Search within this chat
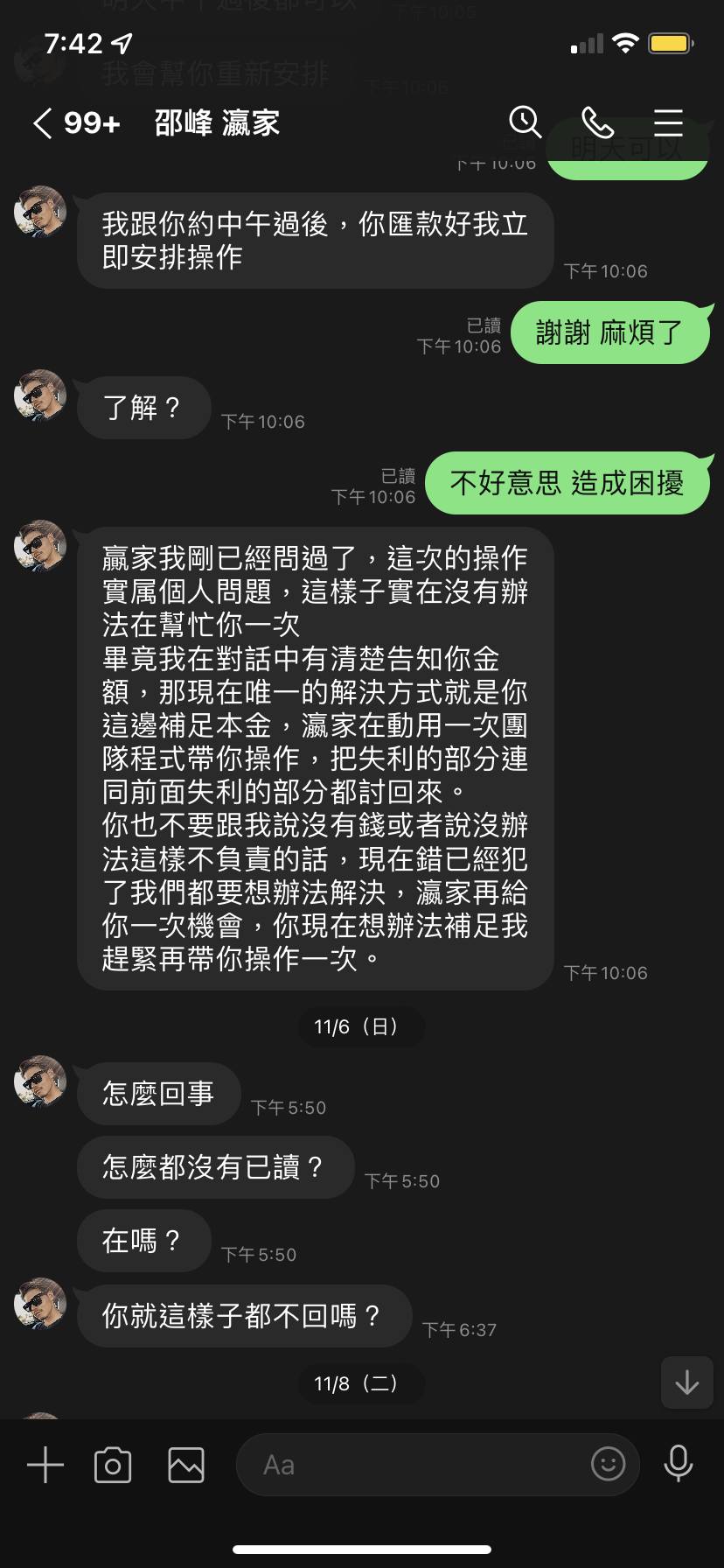 (526, 122)
